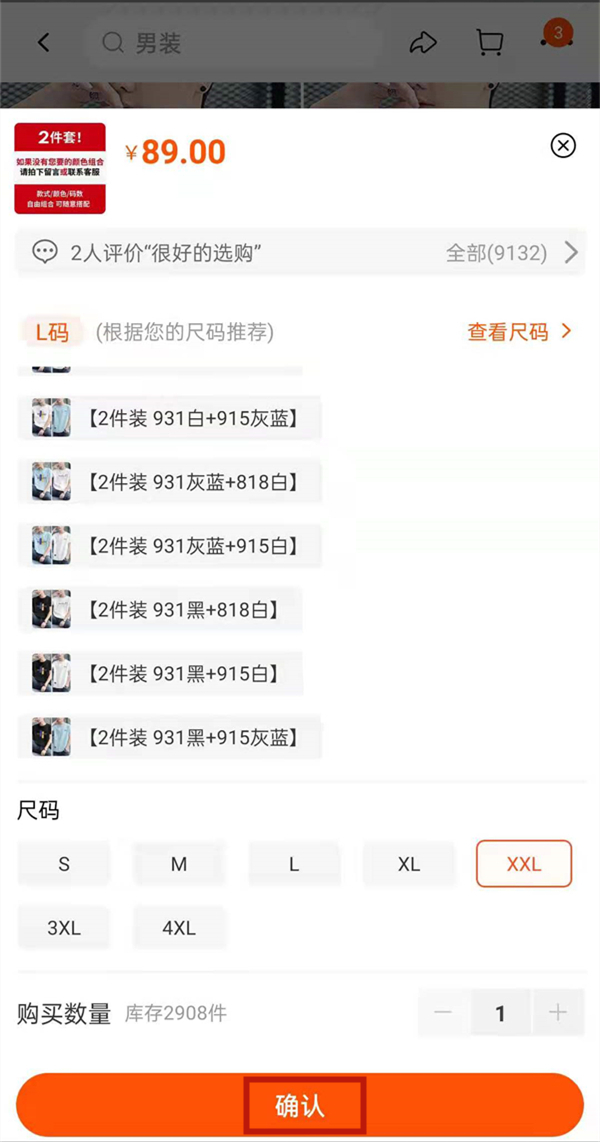Go back with the top-left arrow
The height and width of the screenshot is (1142, 600).
[43, 42]
